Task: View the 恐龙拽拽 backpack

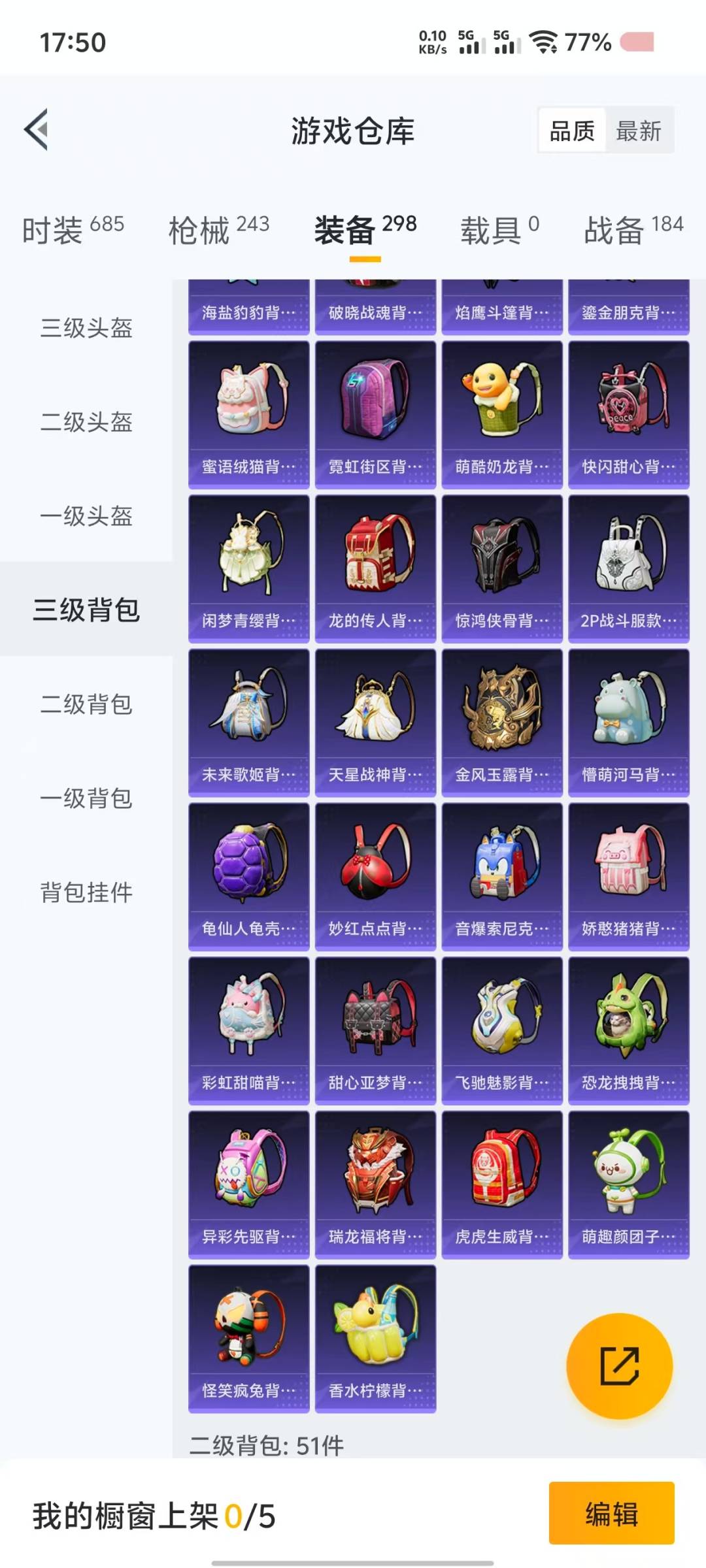Action: click(629, 1032)
